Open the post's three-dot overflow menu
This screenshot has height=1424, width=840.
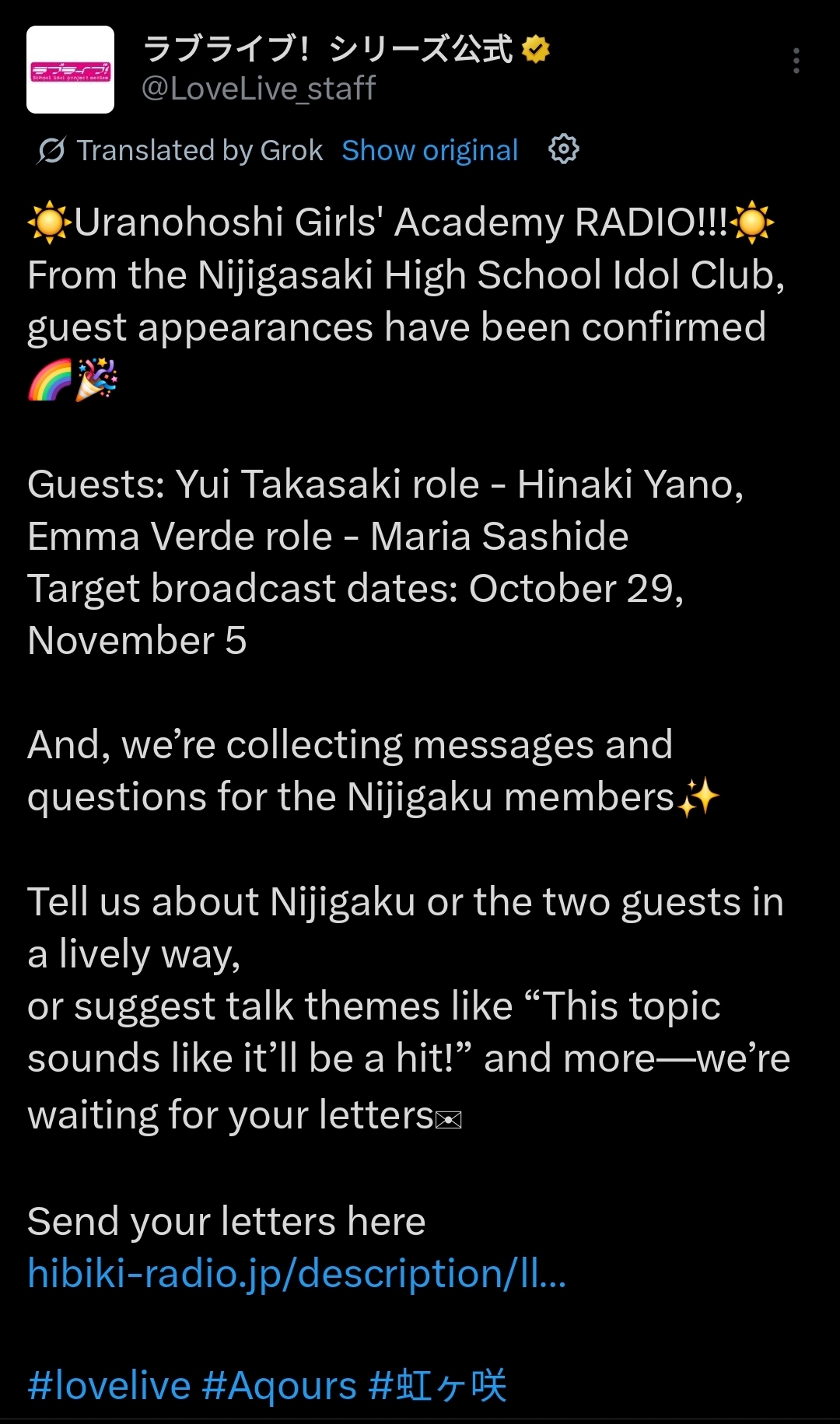(x=796, y=61)
